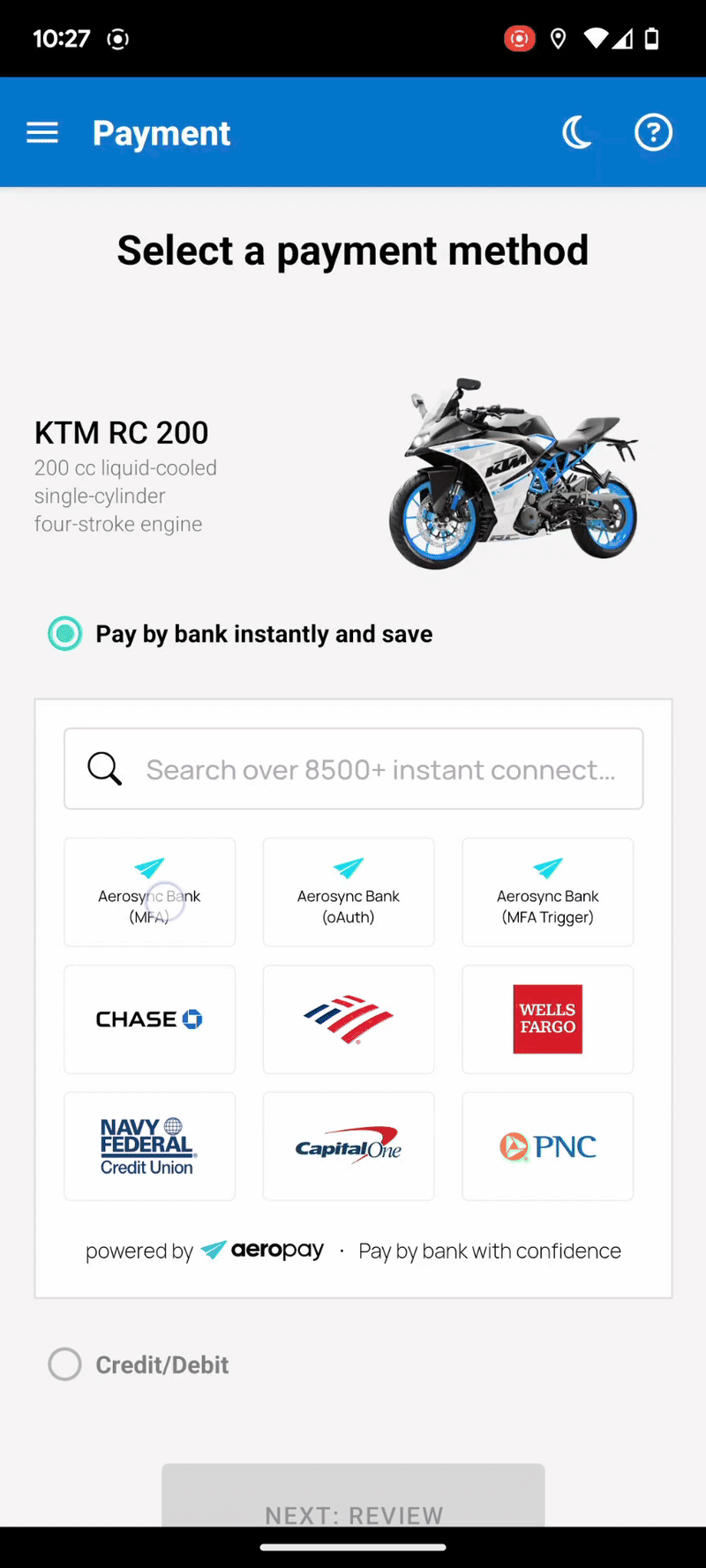Select Chase as the bank
Image resolution: width=706 pixels, height=1568 pixels.
(x=150, y=1019)
